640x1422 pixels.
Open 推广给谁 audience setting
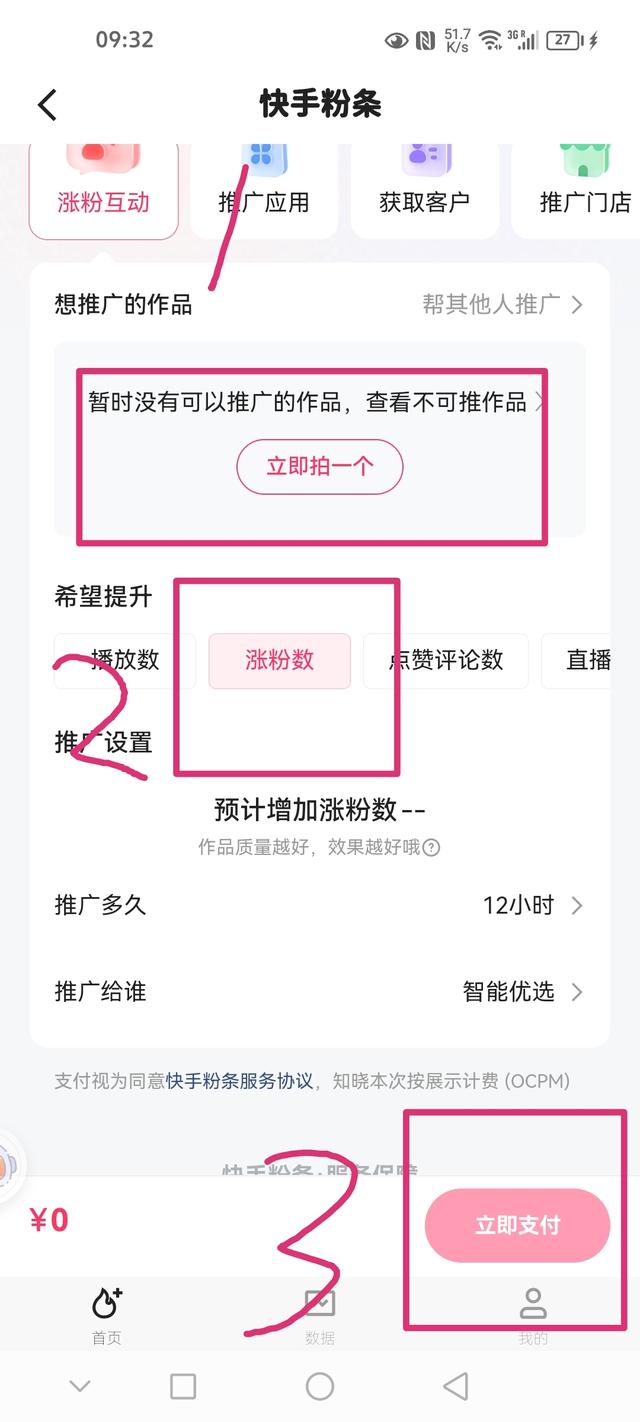(521, 991)
